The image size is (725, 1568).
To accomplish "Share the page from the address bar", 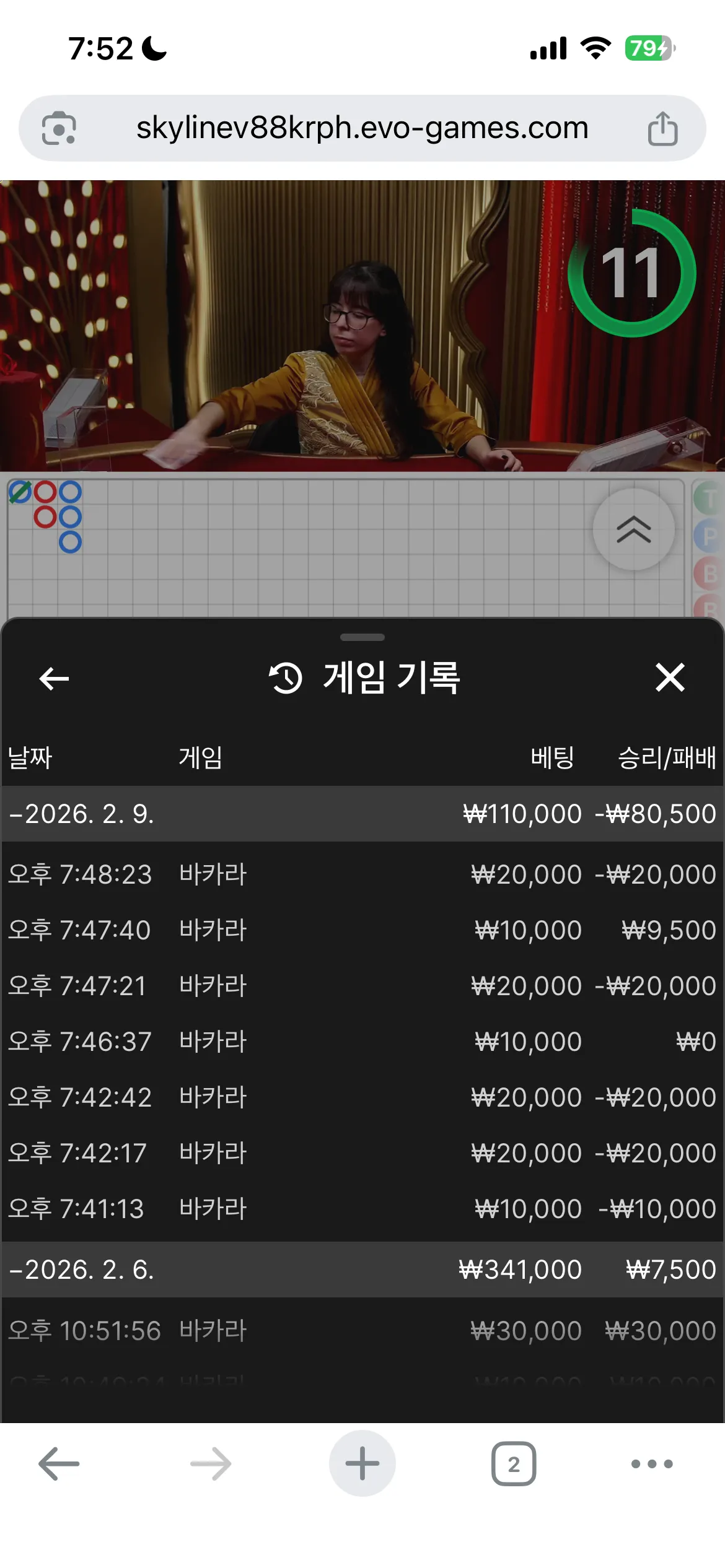I will pos(662,128).
